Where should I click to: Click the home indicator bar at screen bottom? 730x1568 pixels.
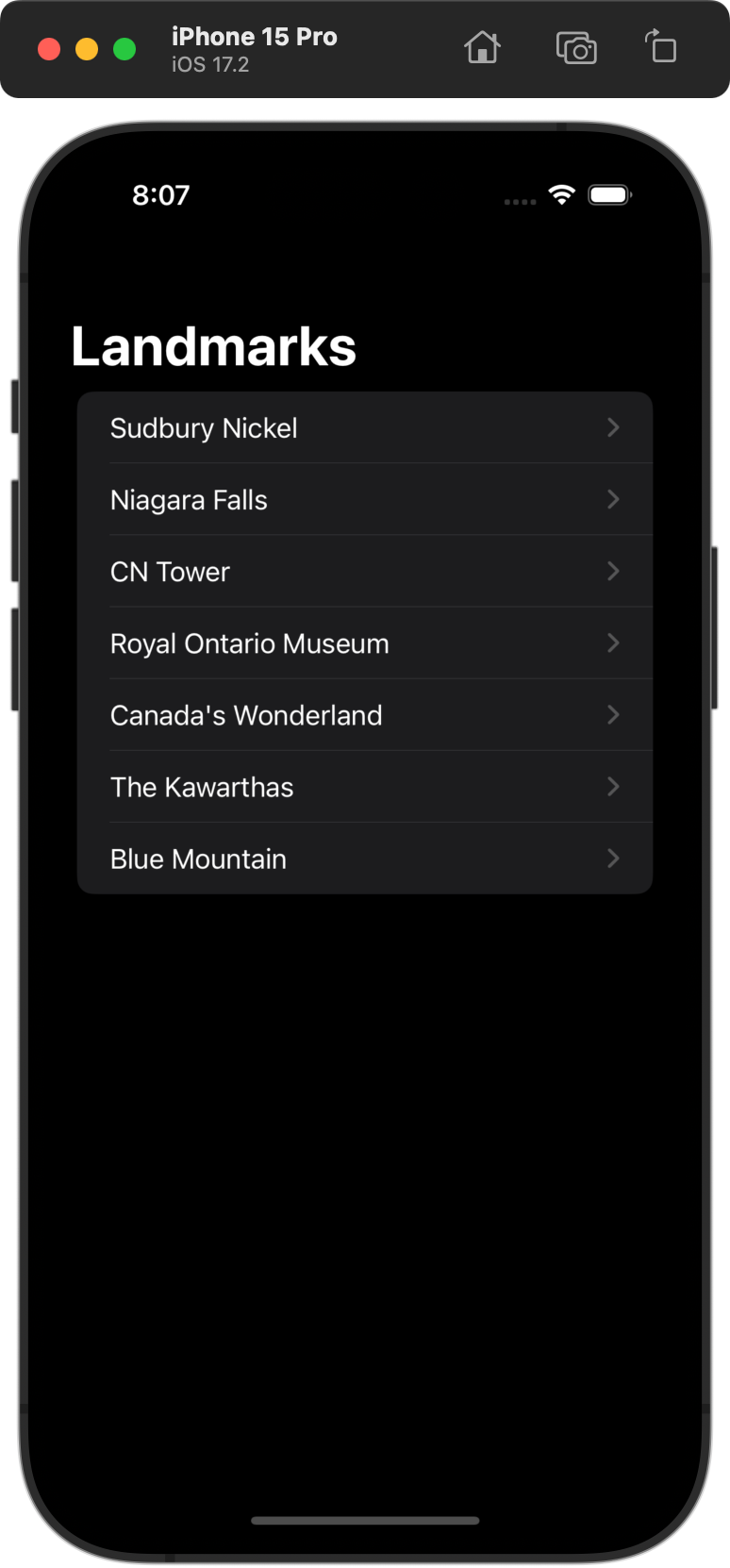point(365,1520)
